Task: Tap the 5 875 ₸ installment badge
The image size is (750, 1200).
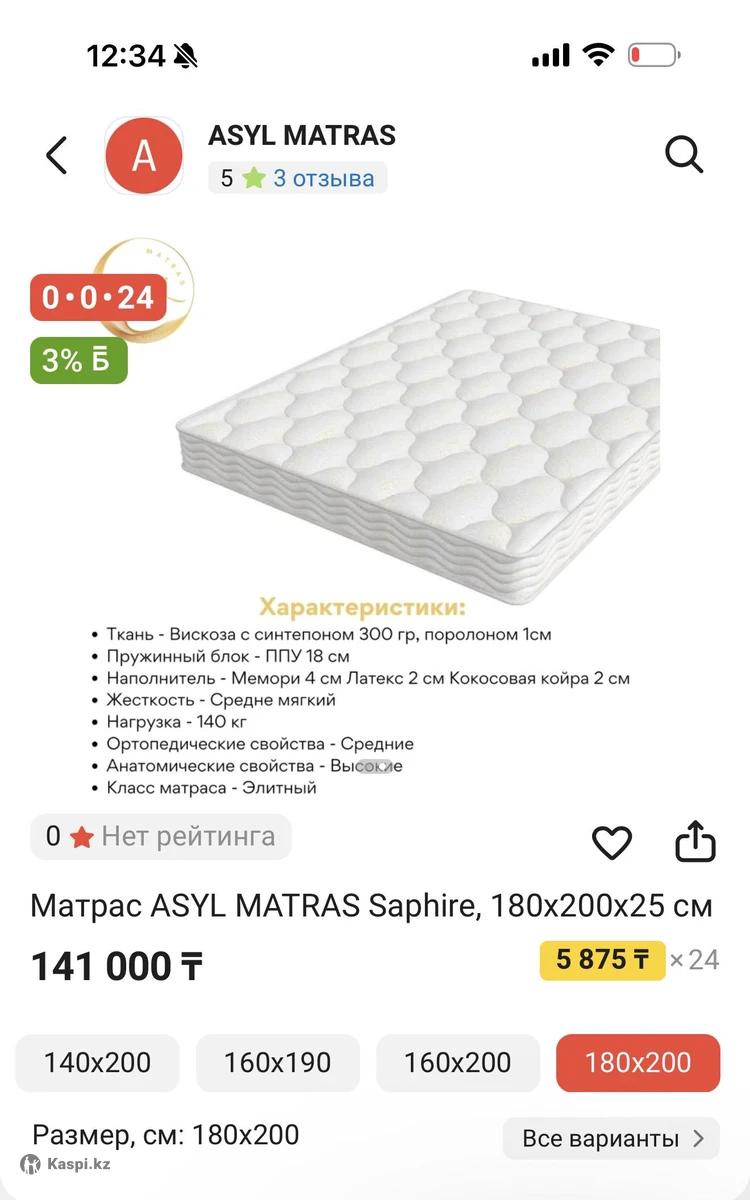Action: tap(603, 960)
